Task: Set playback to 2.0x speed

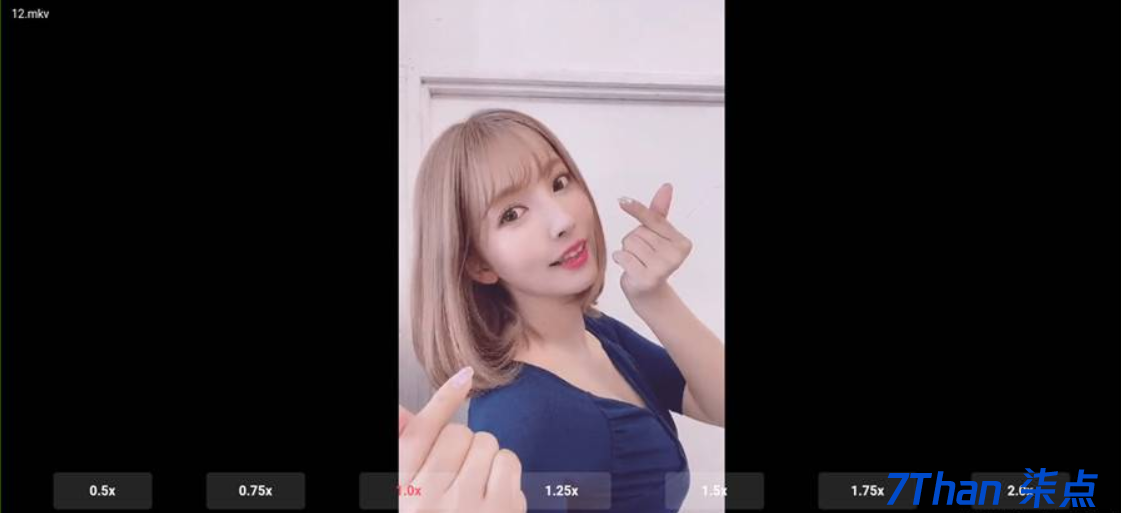Action: point(1020,491)
